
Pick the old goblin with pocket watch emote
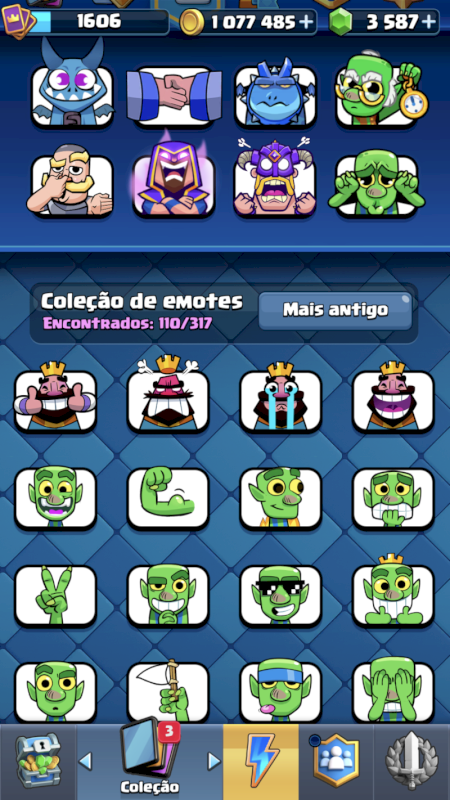tap(380, 92)
